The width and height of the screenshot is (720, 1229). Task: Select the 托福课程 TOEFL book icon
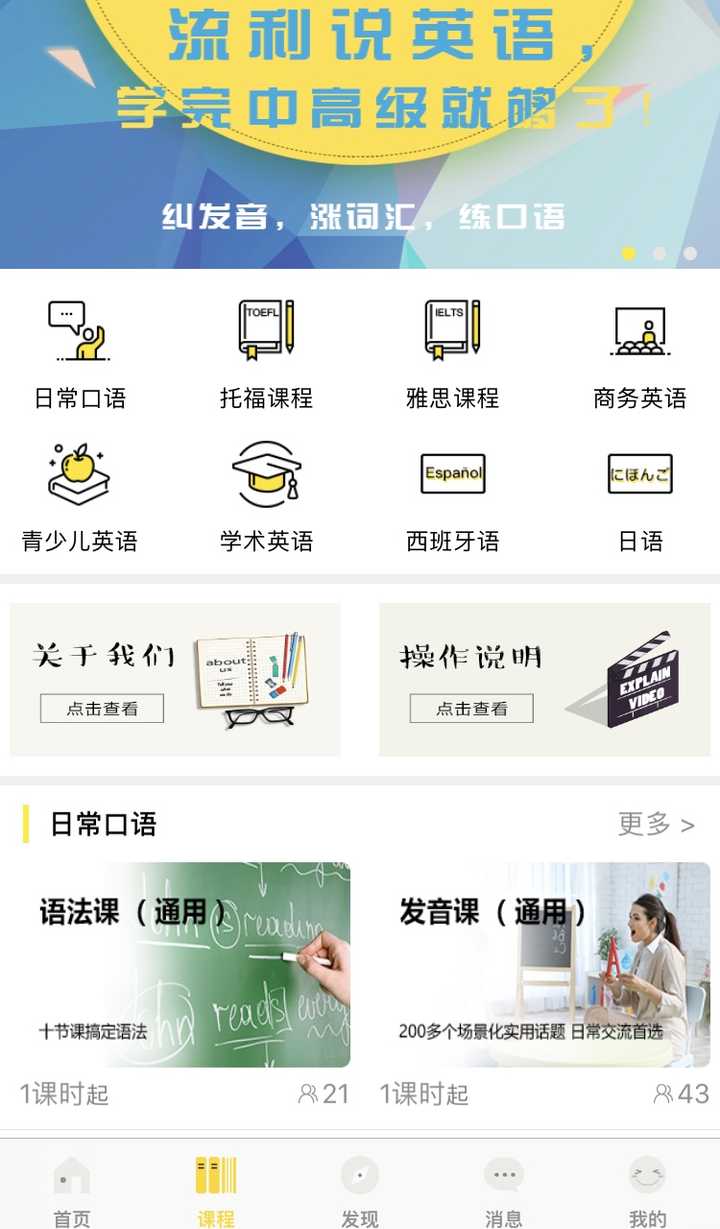click(263, 330)
